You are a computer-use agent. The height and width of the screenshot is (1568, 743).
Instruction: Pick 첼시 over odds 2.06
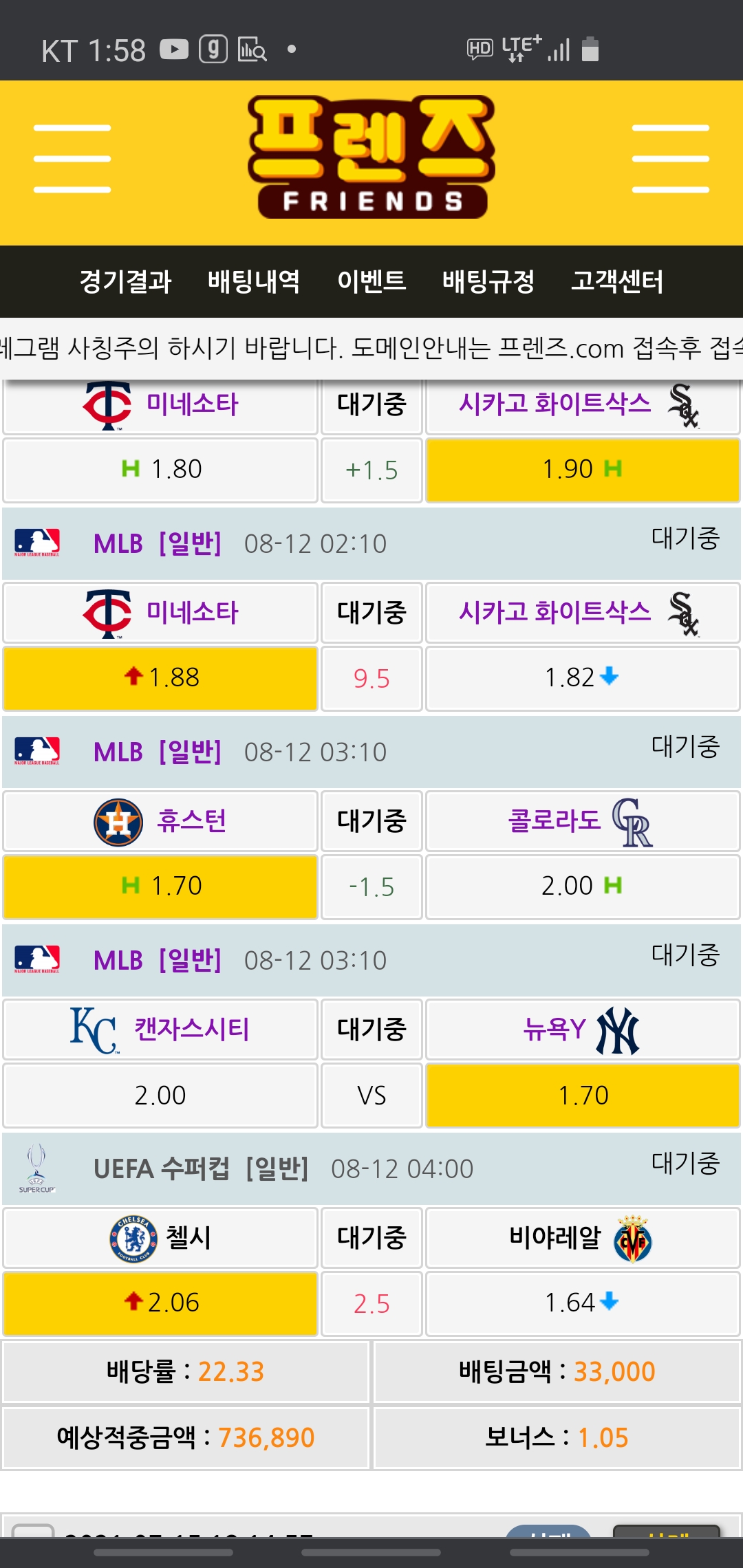(160, 1303)
